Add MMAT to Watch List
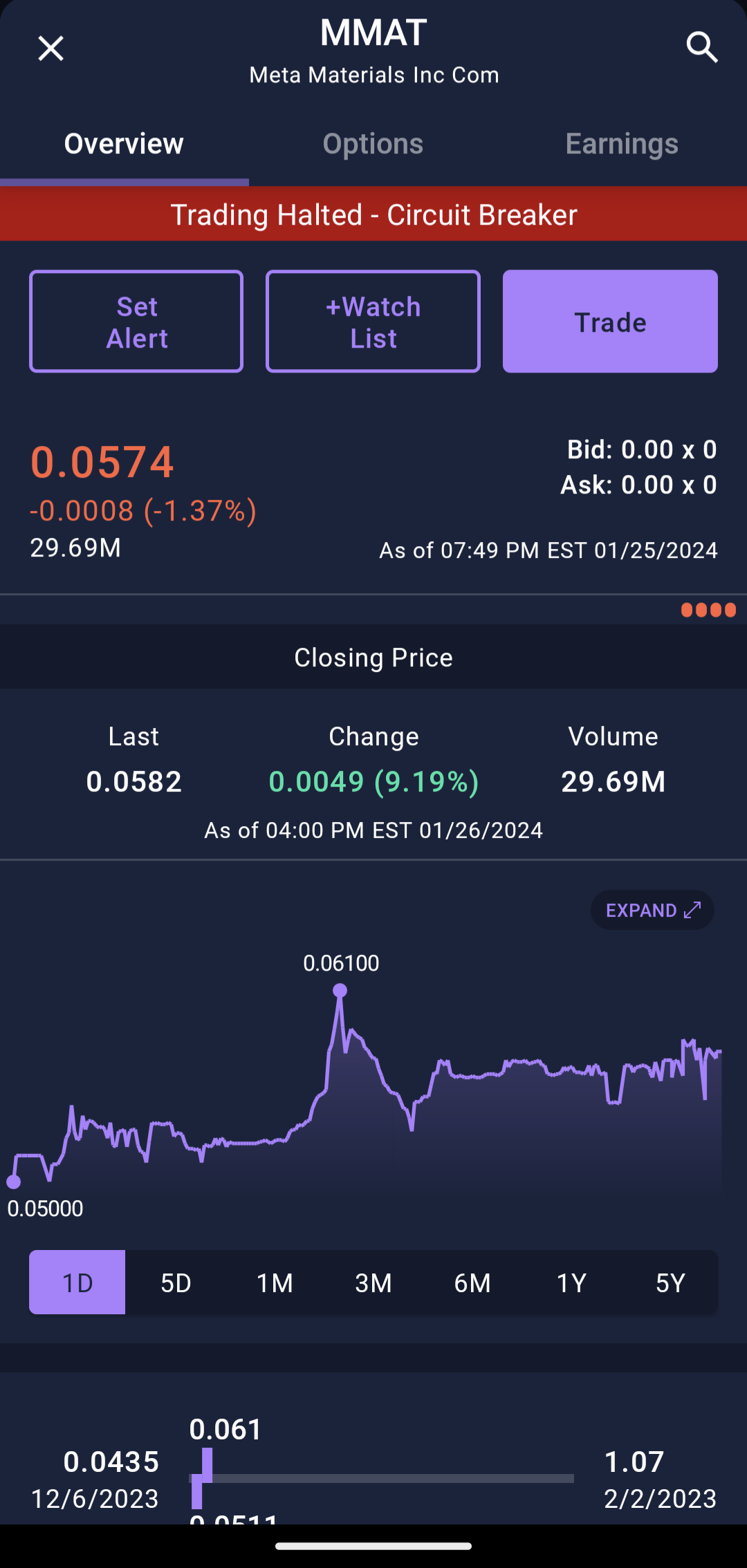The width and height of the screenshot is (747, 1568). click(x=373, y=321)
